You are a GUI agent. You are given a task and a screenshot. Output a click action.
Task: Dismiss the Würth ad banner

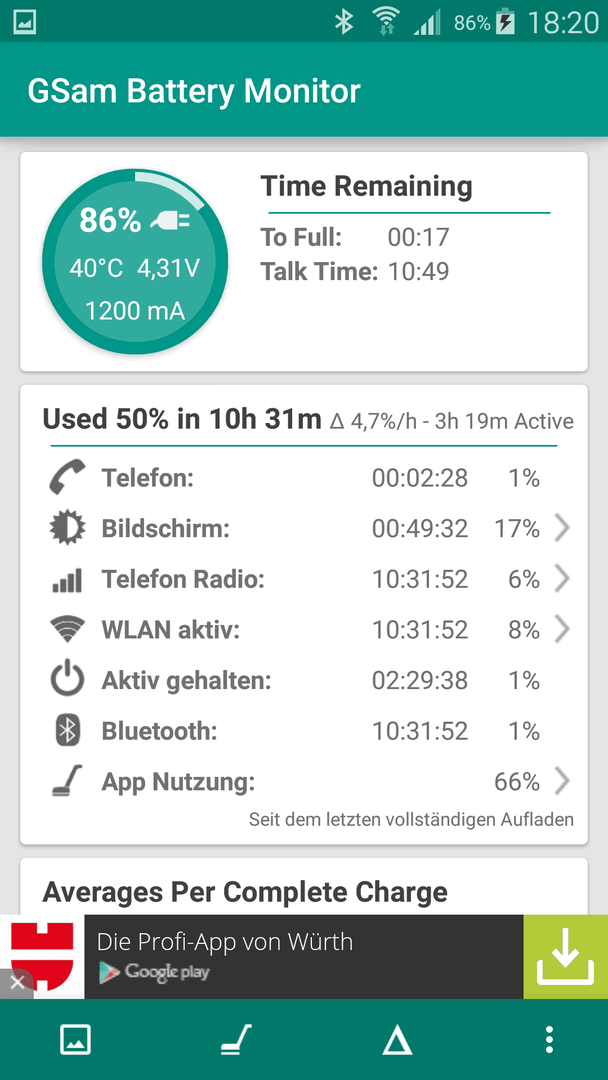coord(17,983)
